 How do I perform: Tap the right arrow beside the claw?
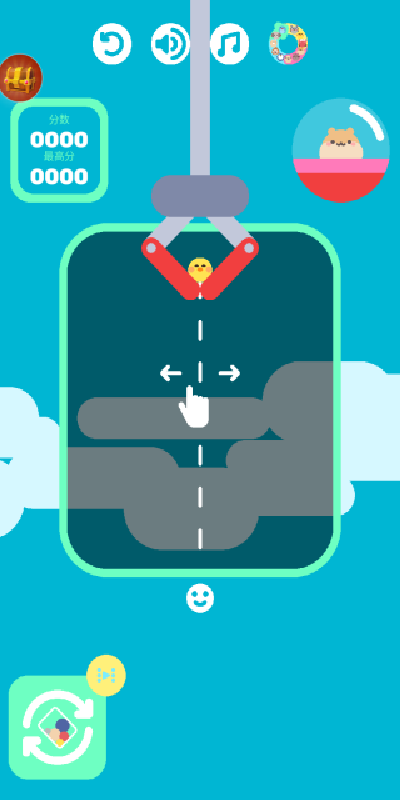tap(230, 373)
